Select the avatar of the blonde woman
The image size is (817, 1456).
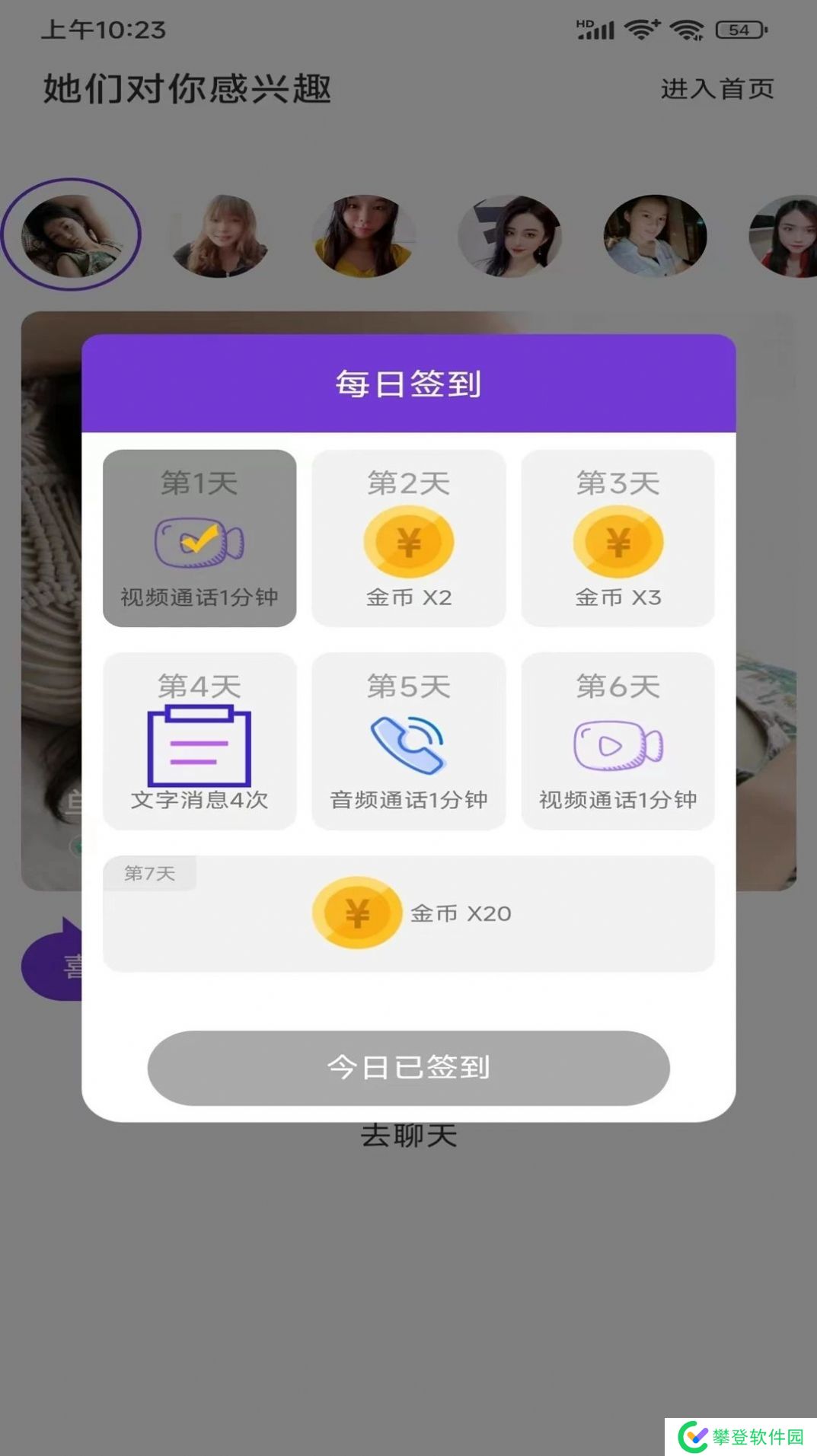(219, 236)
